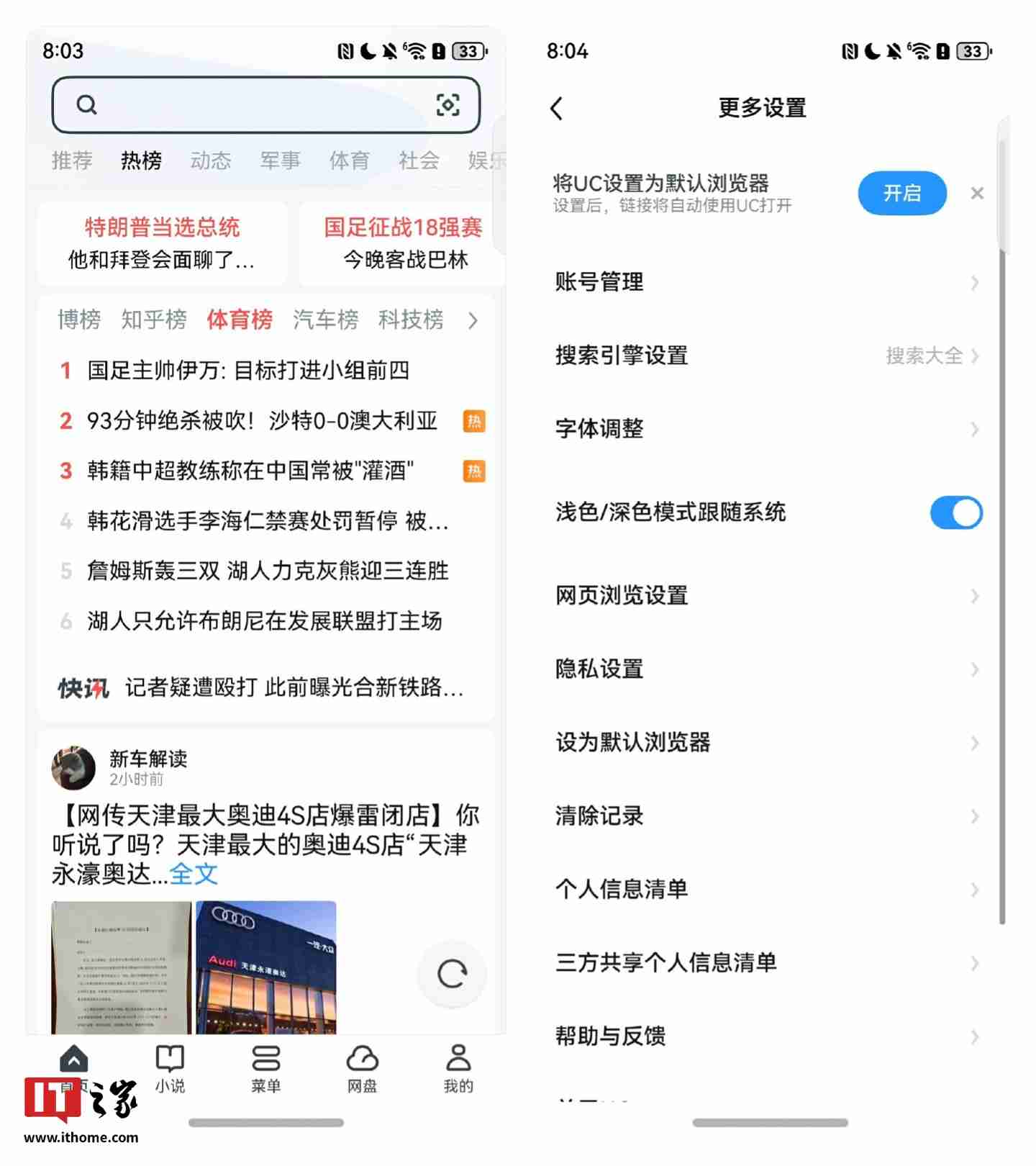
Task: Tap the refresh circle button on feed
Action: [452, 975]
